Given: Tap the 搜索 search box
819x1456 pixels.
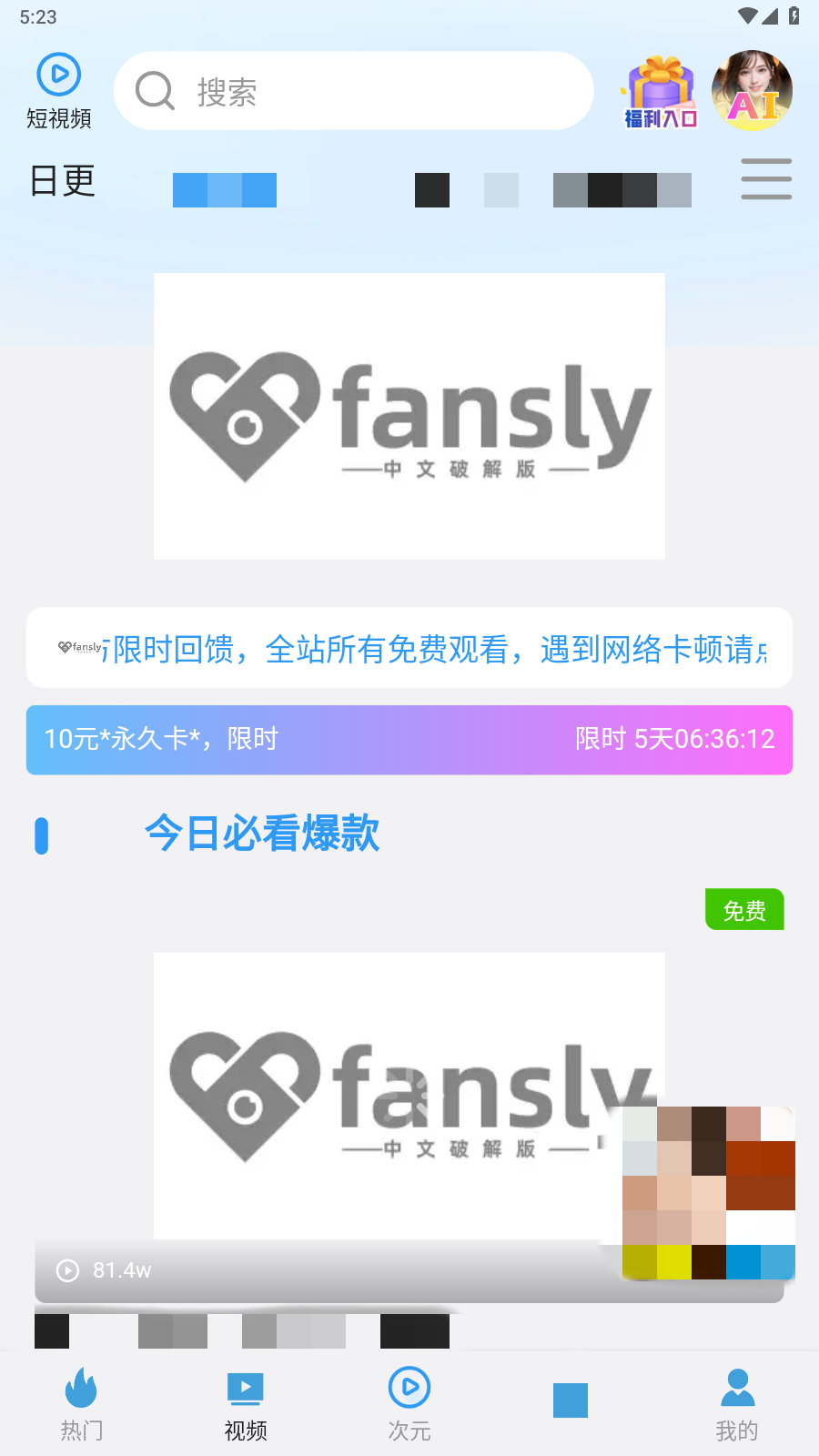Looking at the screenshot, I should (x=353, y=91).
